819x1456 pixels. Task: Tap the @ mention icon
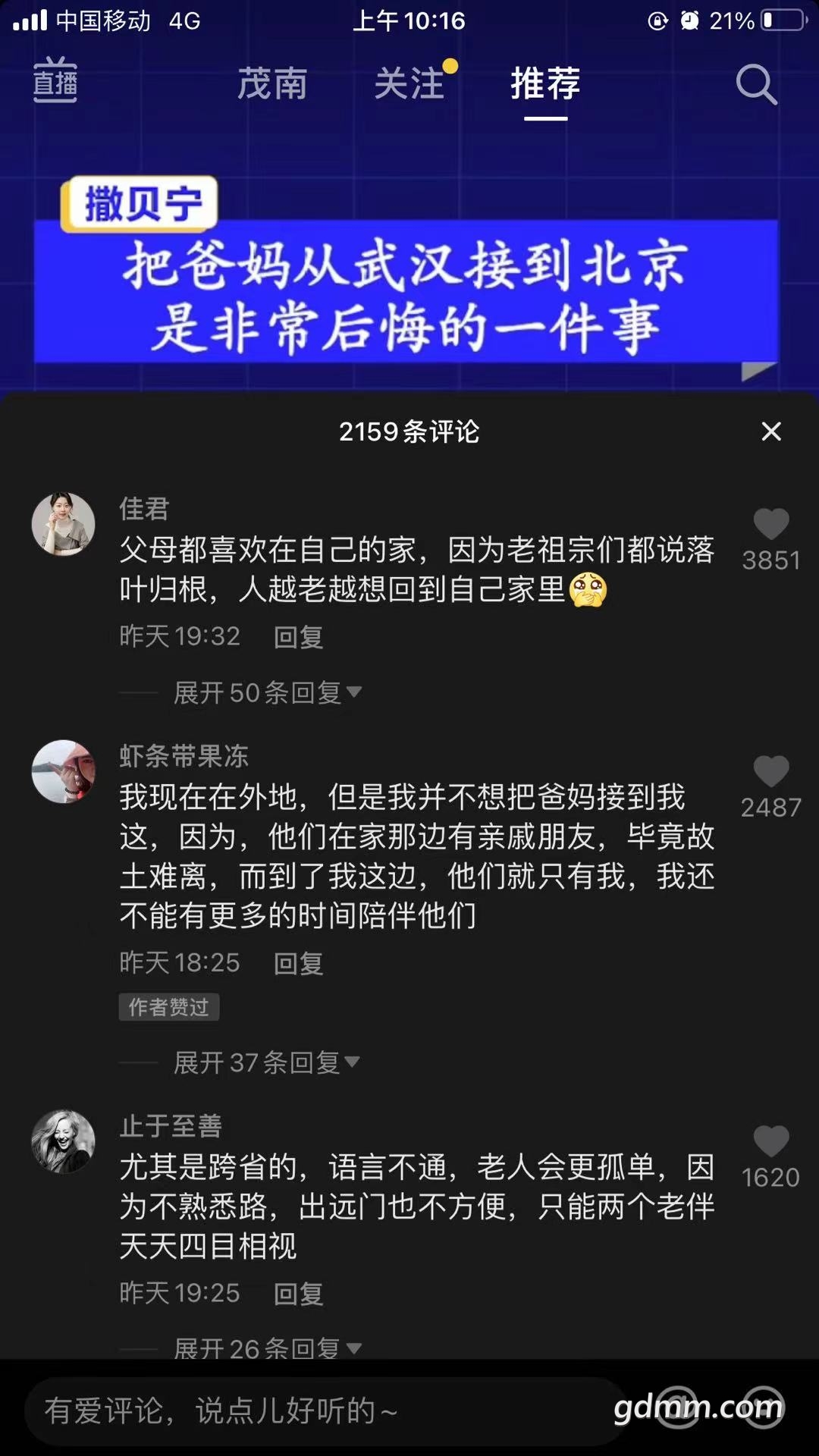click(677, 1407)
